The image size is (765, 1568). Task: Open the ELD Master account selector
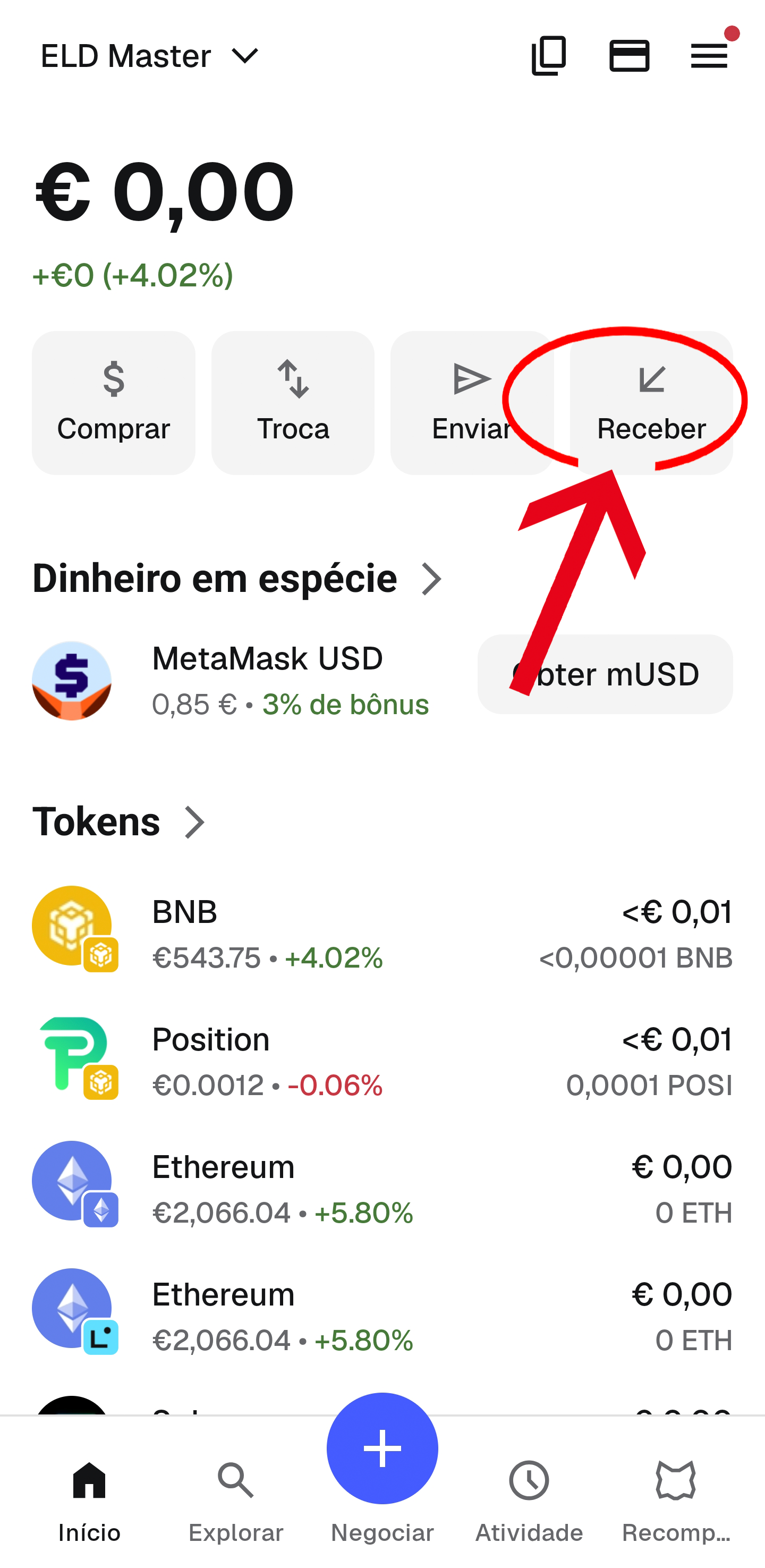(x=150, y=56)
